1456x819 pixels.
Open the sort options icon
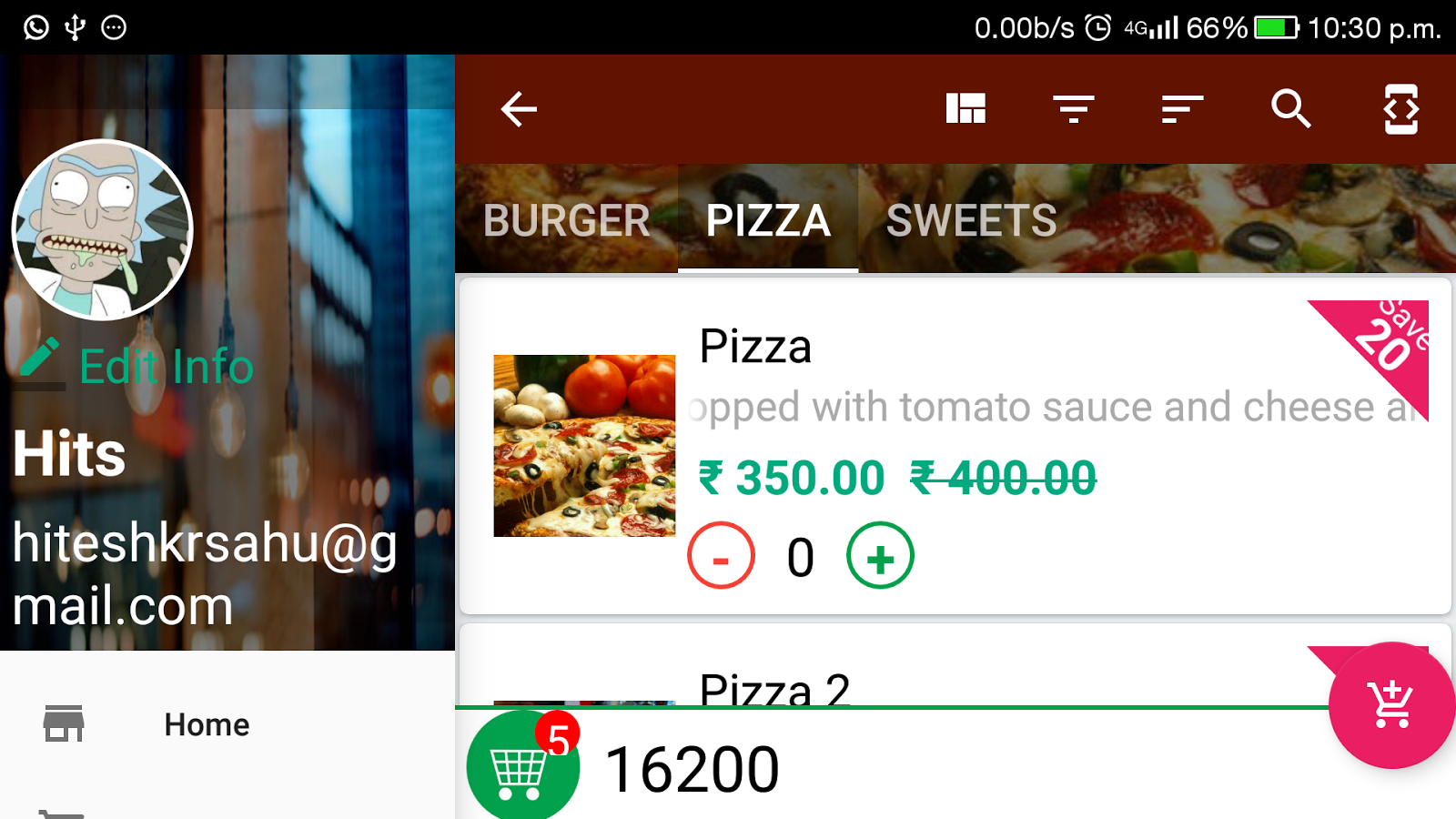click(x=1182, y=109)
